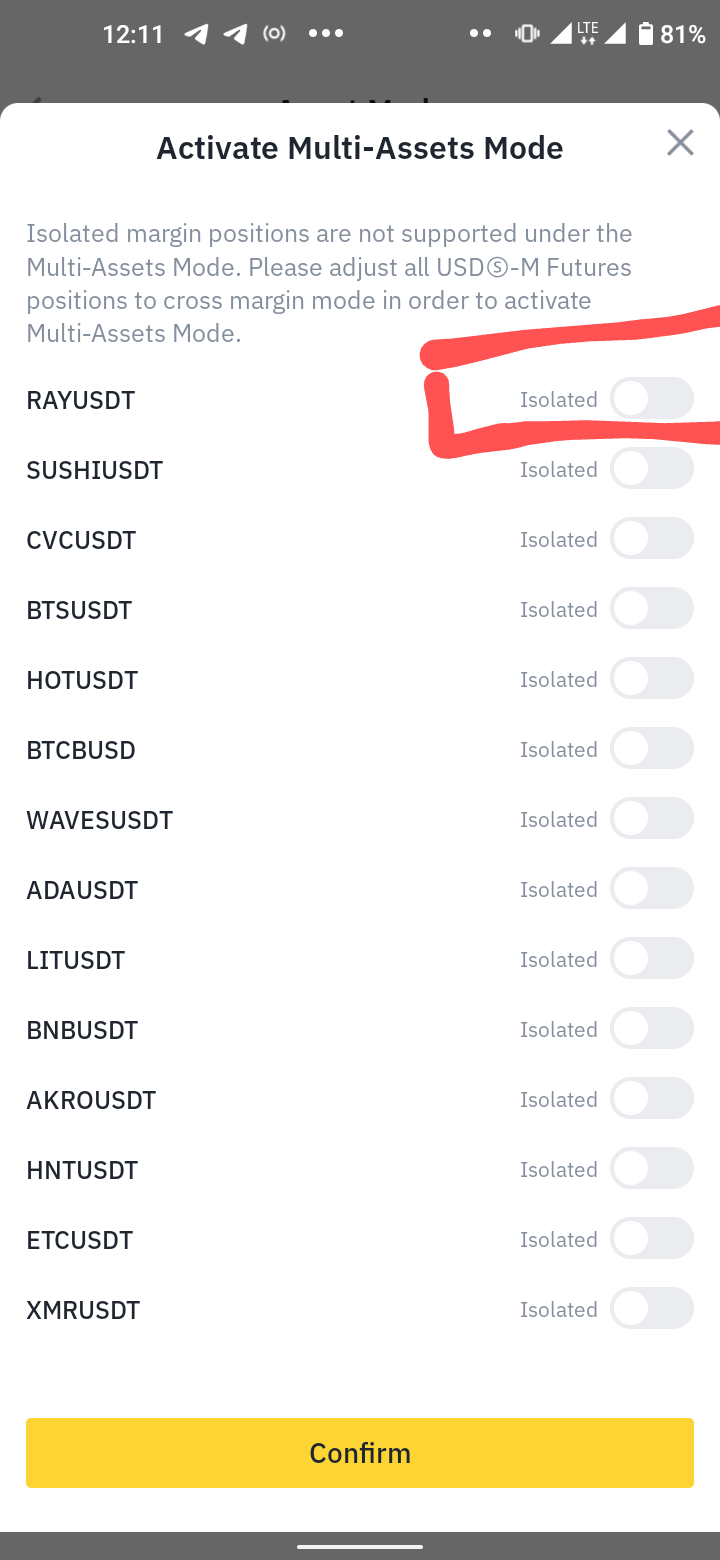Change ADAUSDT margin mode toggle
720x1560 pixels.
(x=652, y=888)
